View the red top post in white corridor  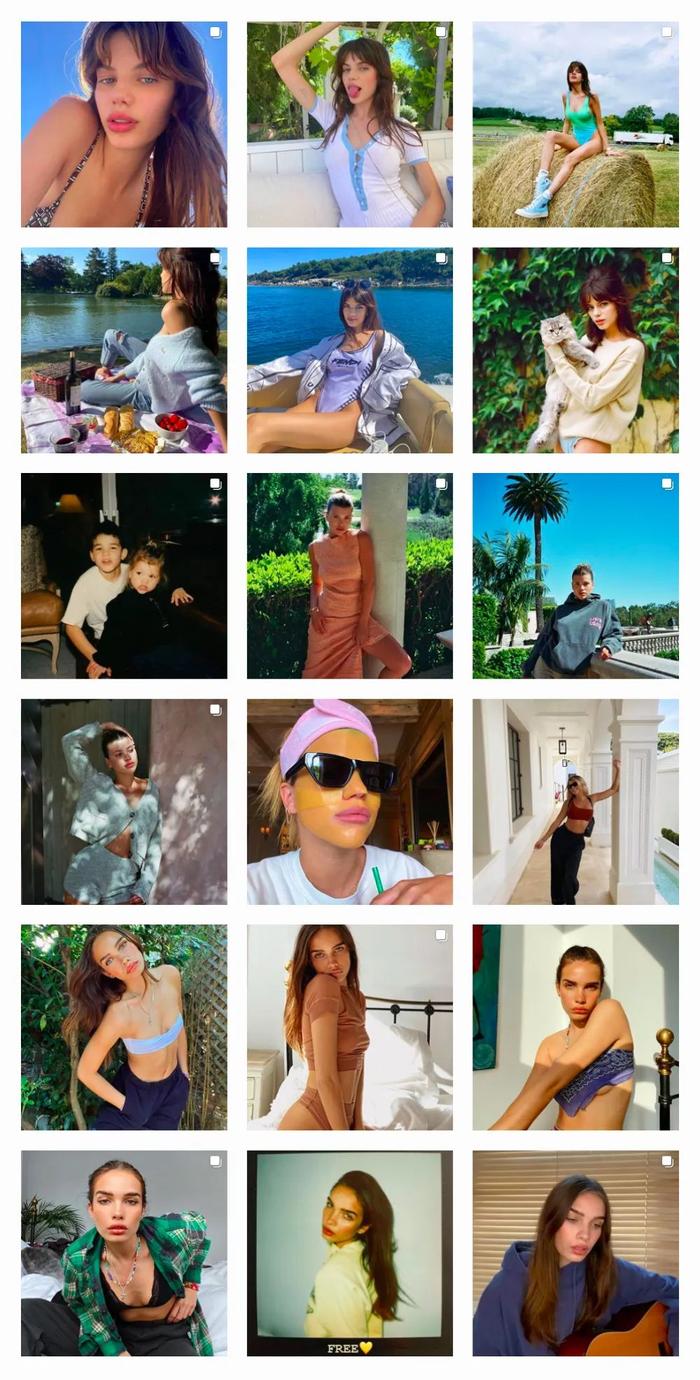pos(576,802)
